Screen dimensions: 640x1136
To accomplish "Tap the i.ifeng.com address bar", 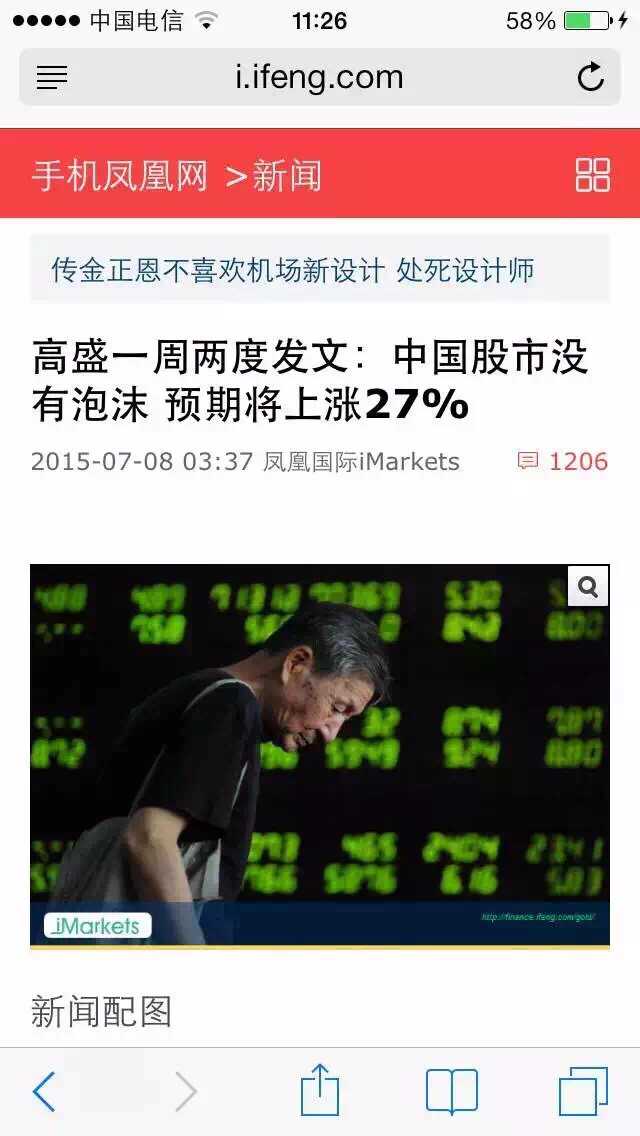I will (320, 77).
